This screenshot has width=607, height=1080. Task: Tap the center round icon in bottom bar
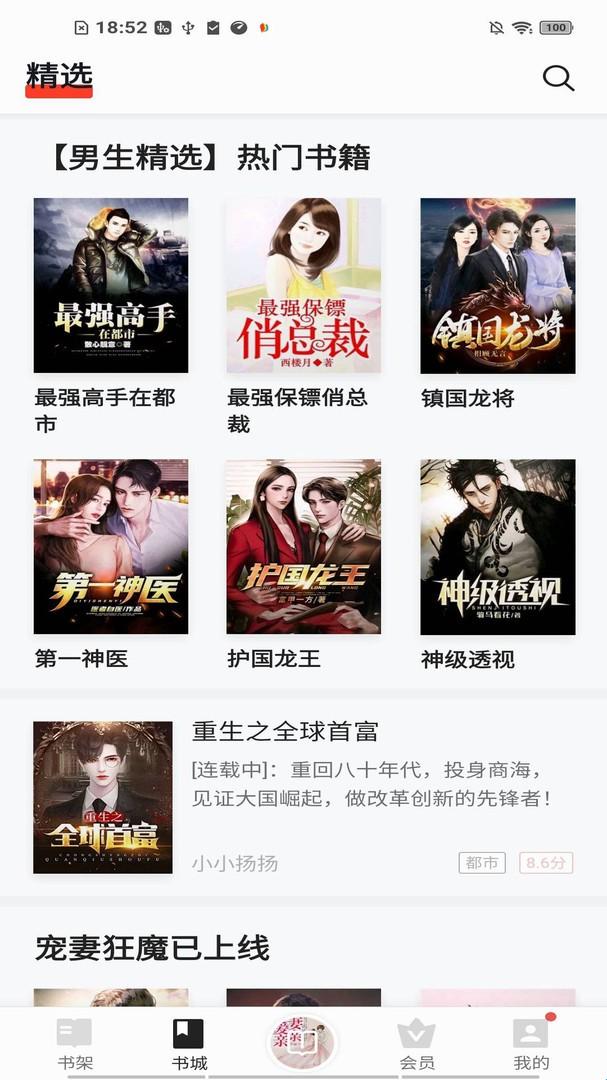click(x=302, y=1042)
